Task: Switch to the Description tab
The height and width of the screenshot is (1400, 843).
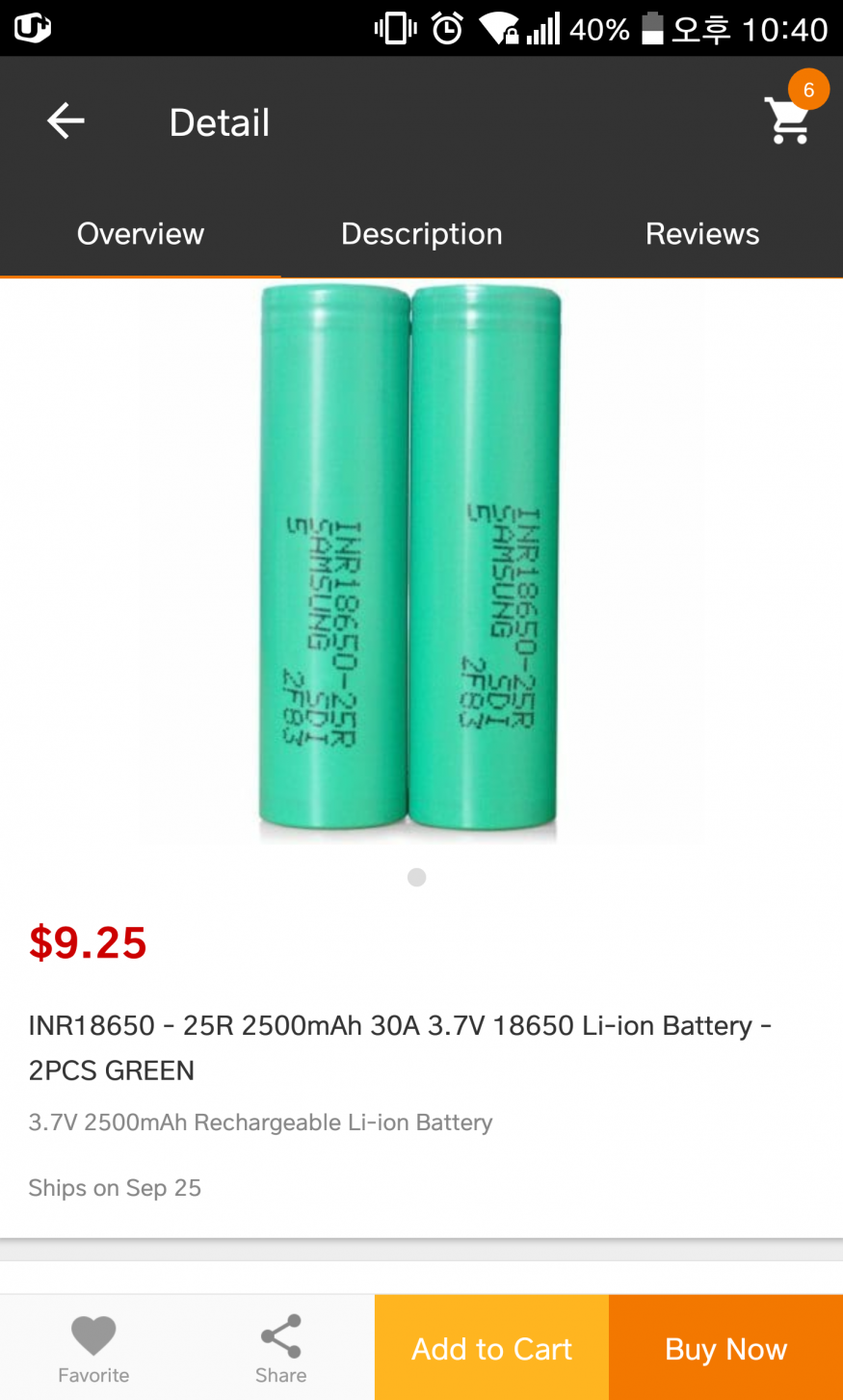Action: click(x=421, y=234)
